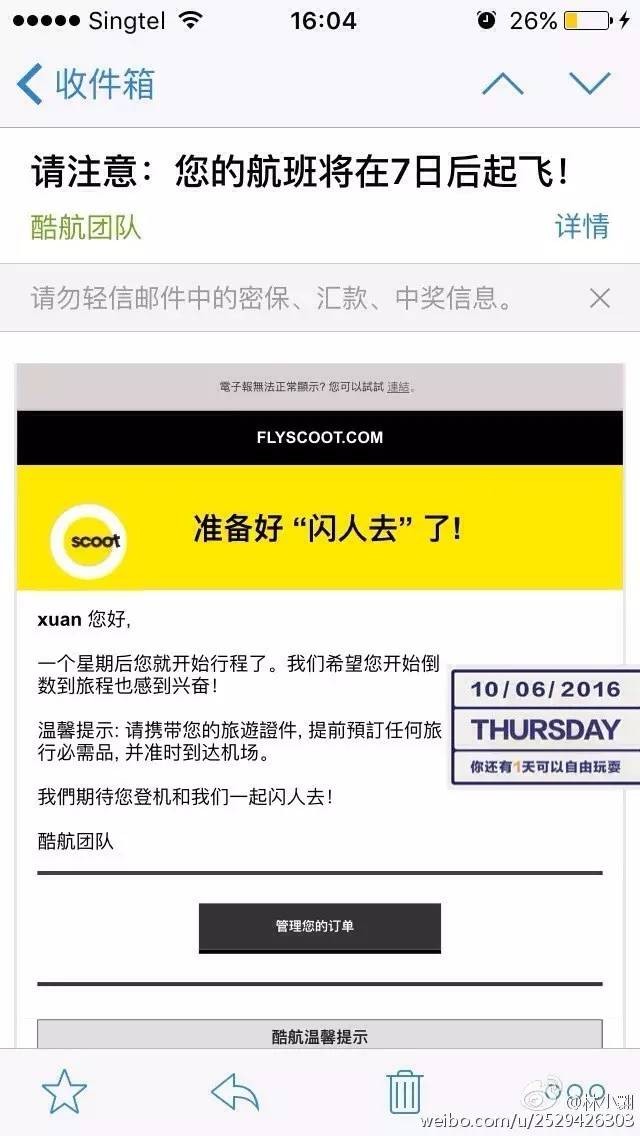Reply to this email
Screen dimensions: 640x1136
235,1092
